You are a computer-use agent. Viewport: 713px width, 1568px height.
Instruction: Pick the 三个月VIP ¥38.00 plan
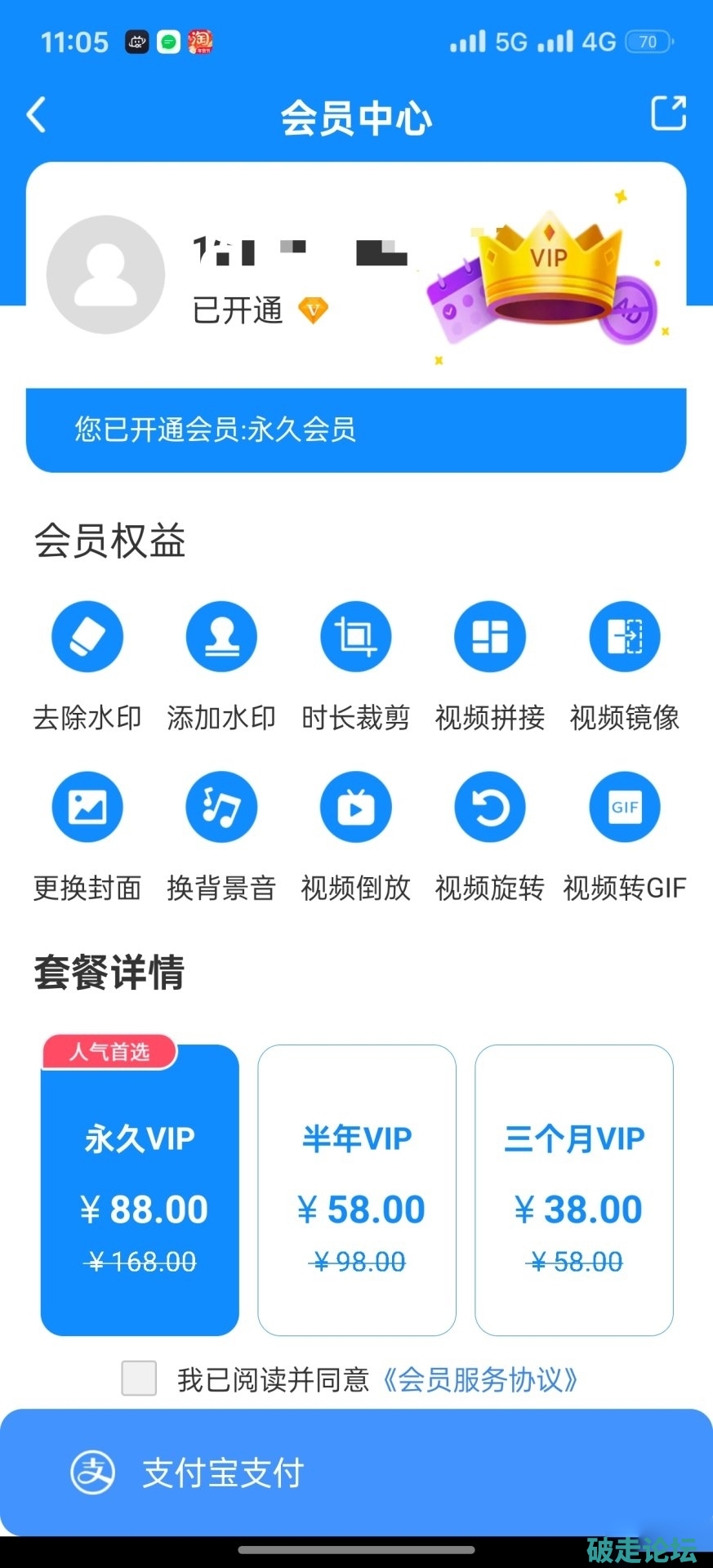(x=574, y=1189)
